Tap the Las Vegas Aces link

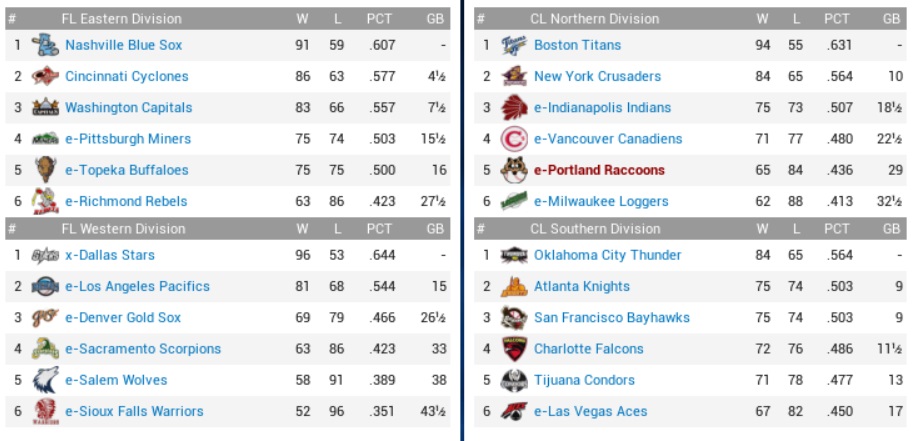coord(590,411)
